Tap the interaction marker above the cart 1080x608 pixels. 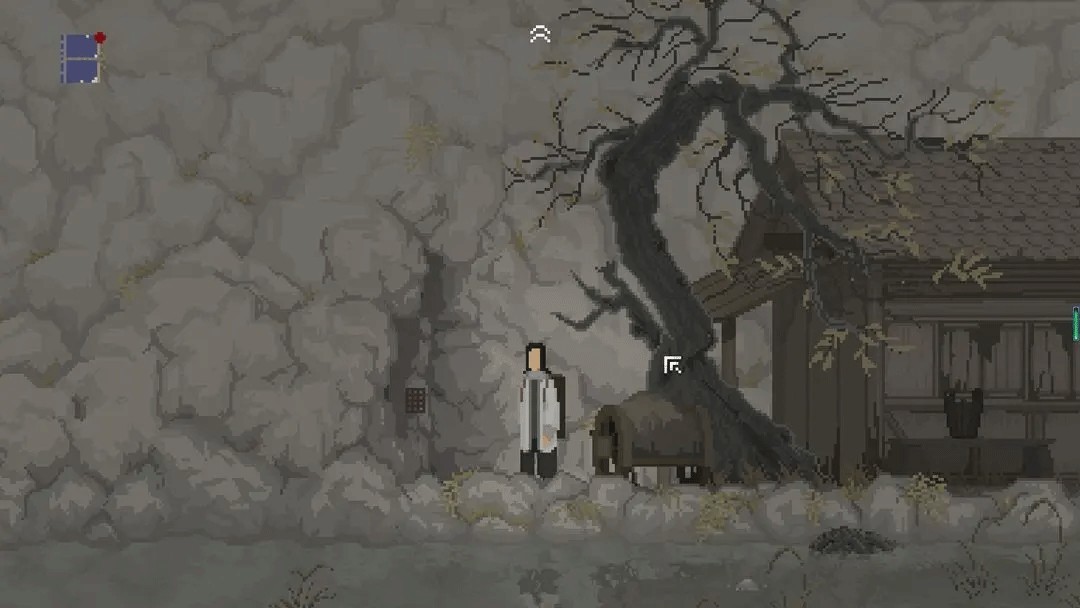(673, 365)
